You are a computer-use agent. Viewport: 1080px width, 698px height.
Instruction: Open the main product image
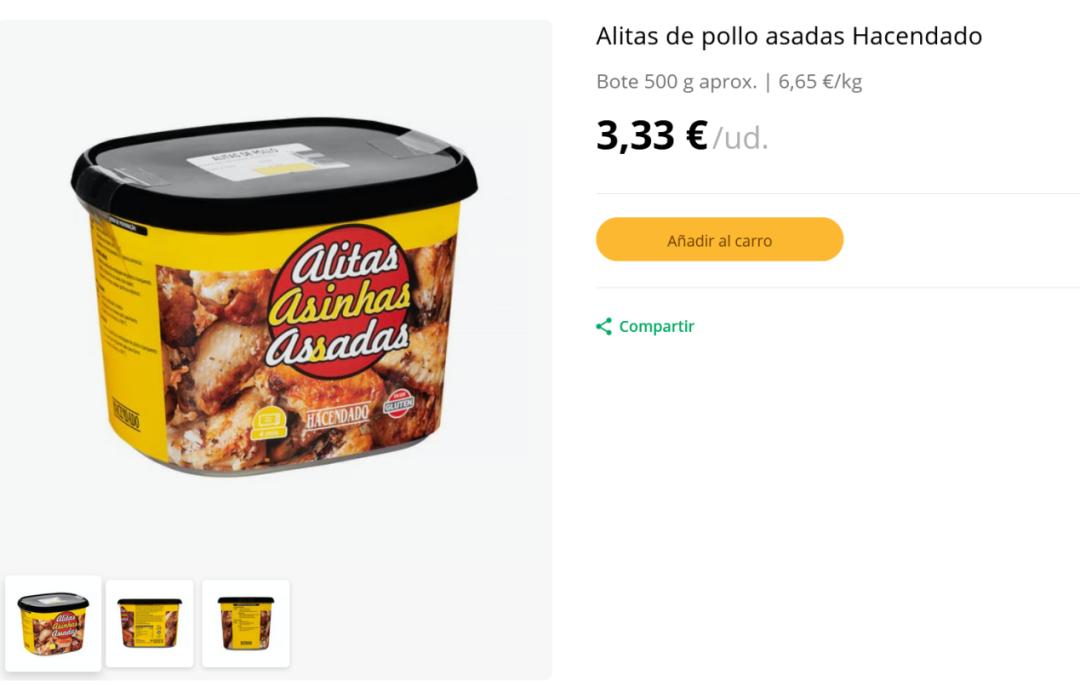274,295
